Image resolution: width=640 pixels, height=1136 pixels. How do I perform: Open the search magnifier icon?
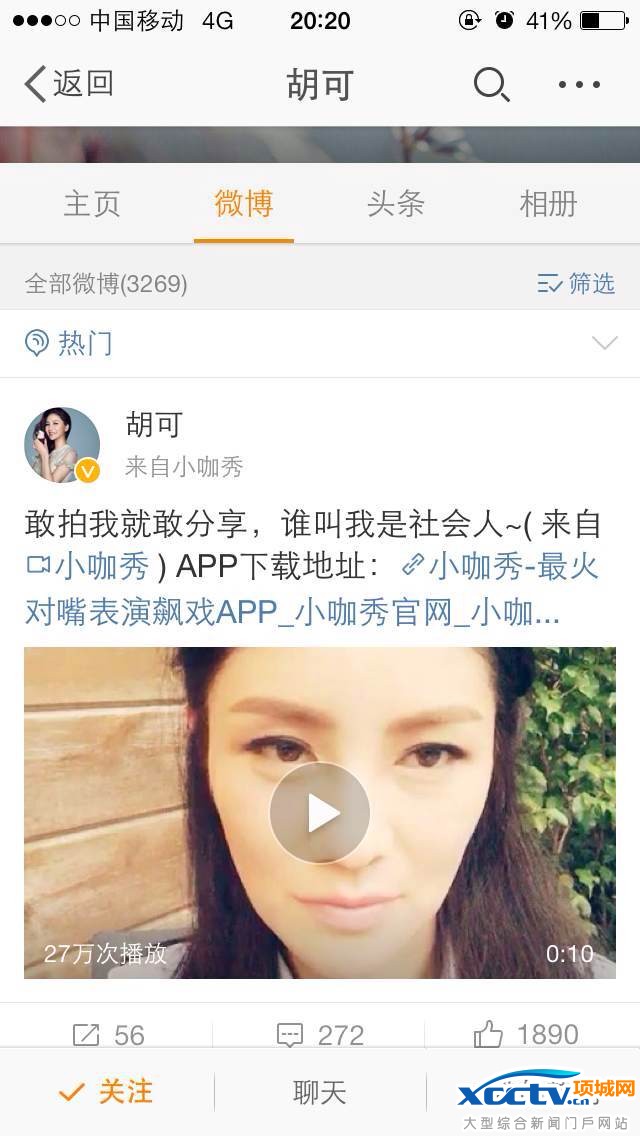[491, 85]
